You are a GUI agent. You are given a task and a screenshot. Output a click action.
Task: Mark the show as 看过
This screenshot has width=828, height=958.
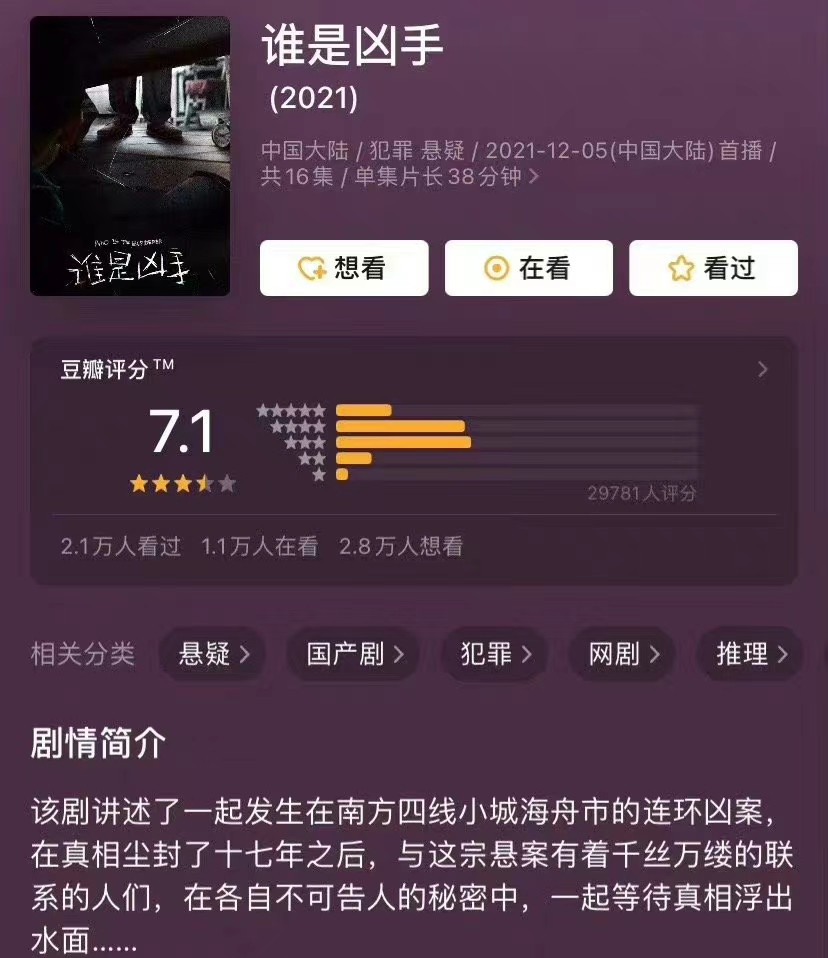pos(712,267)
